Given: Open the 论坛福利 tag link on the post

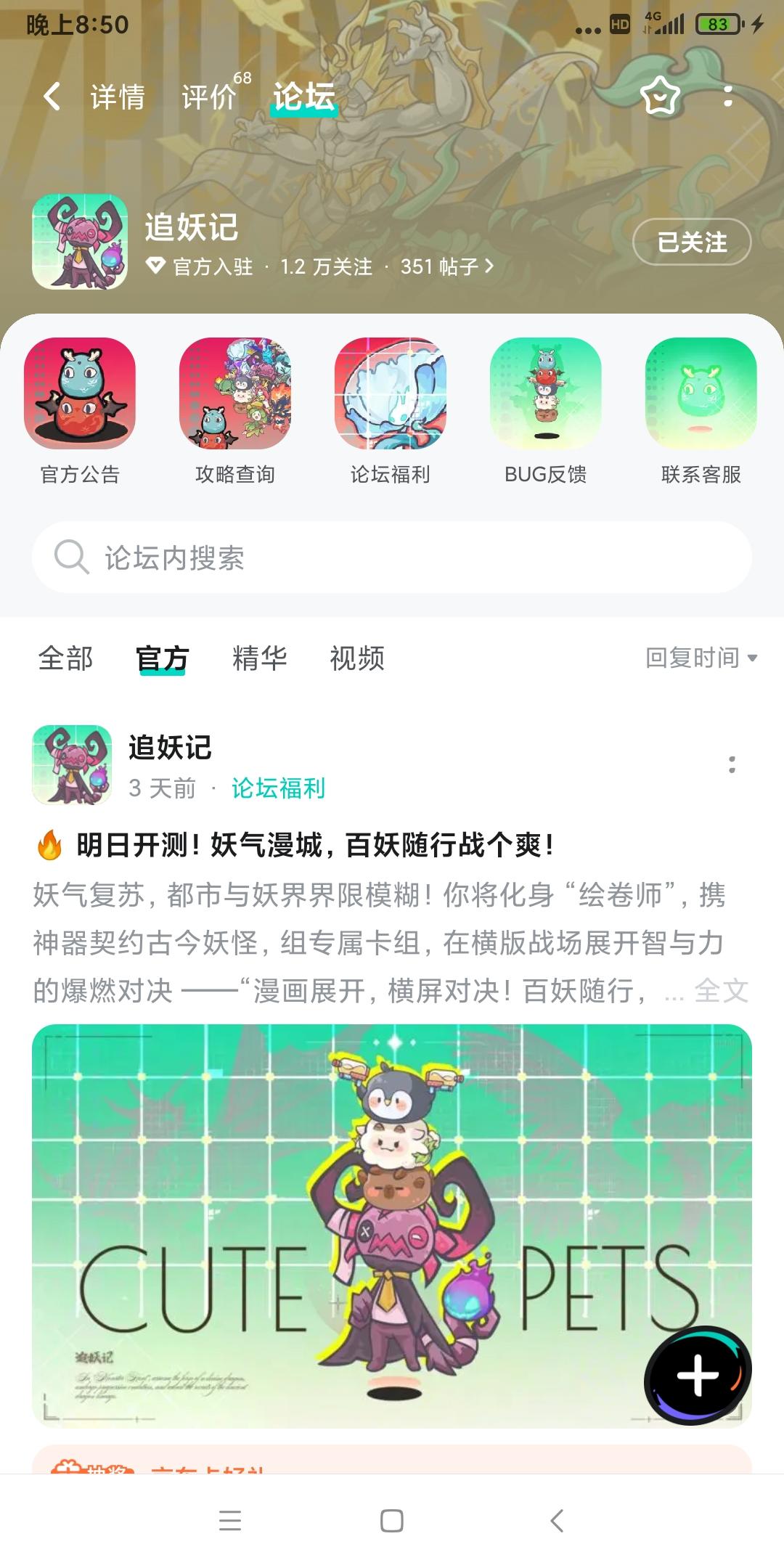Looking at the screenshot, I should point(278,788).
